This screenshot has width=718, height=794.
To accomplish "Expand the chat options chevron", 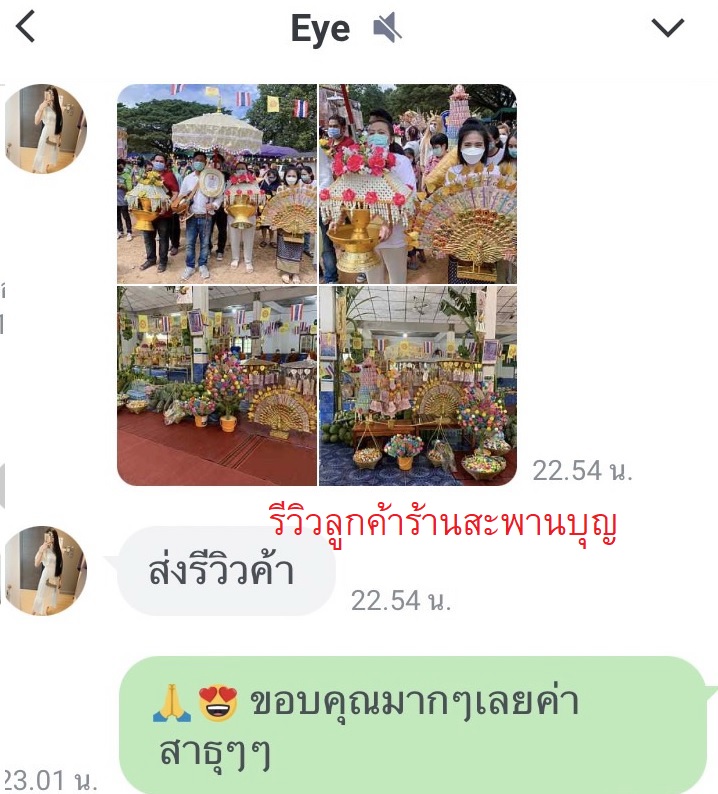I will [667, 28].
